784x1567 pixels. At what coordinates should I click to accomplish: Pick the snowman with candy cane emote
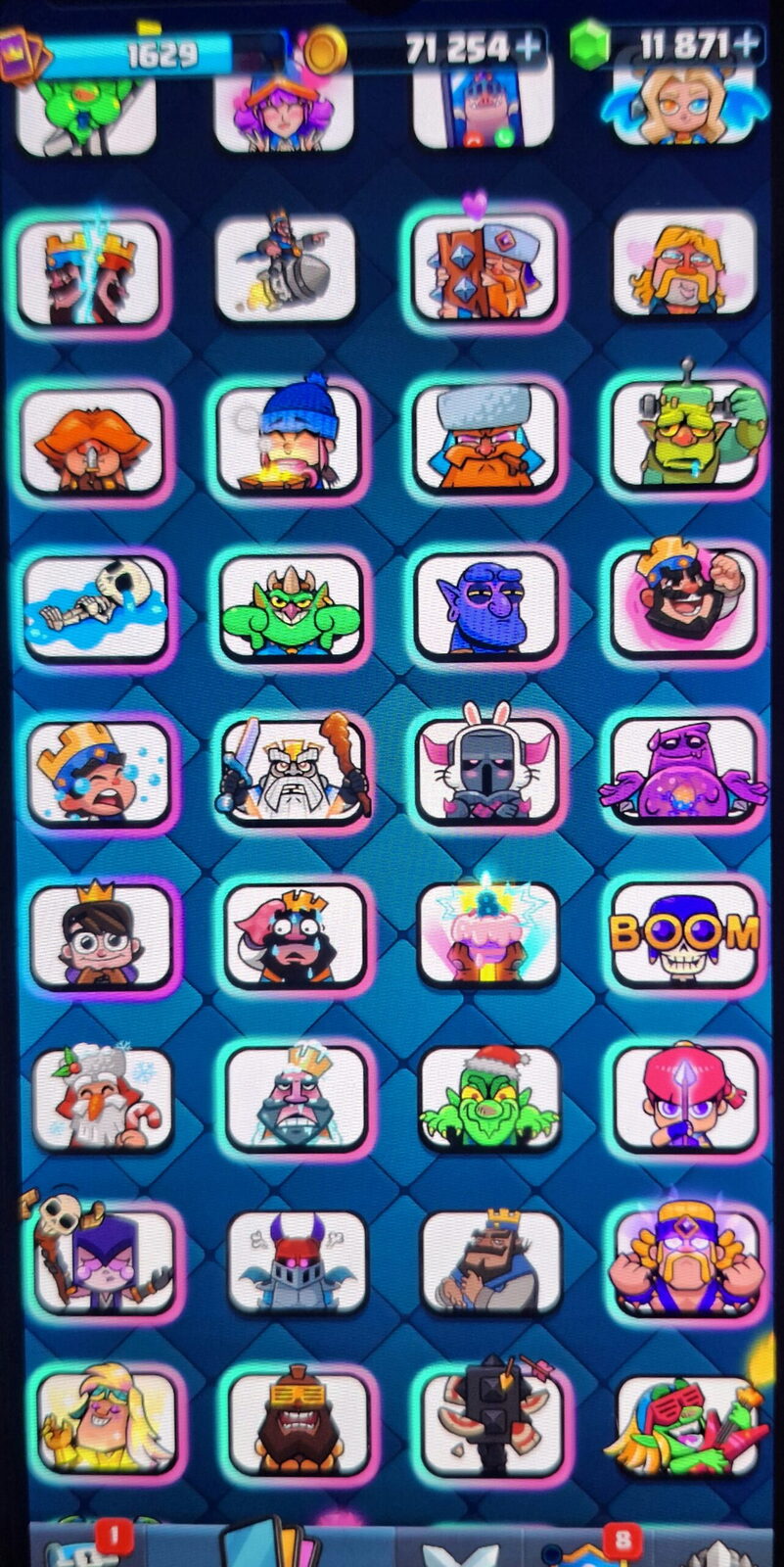coord(102,1097)
